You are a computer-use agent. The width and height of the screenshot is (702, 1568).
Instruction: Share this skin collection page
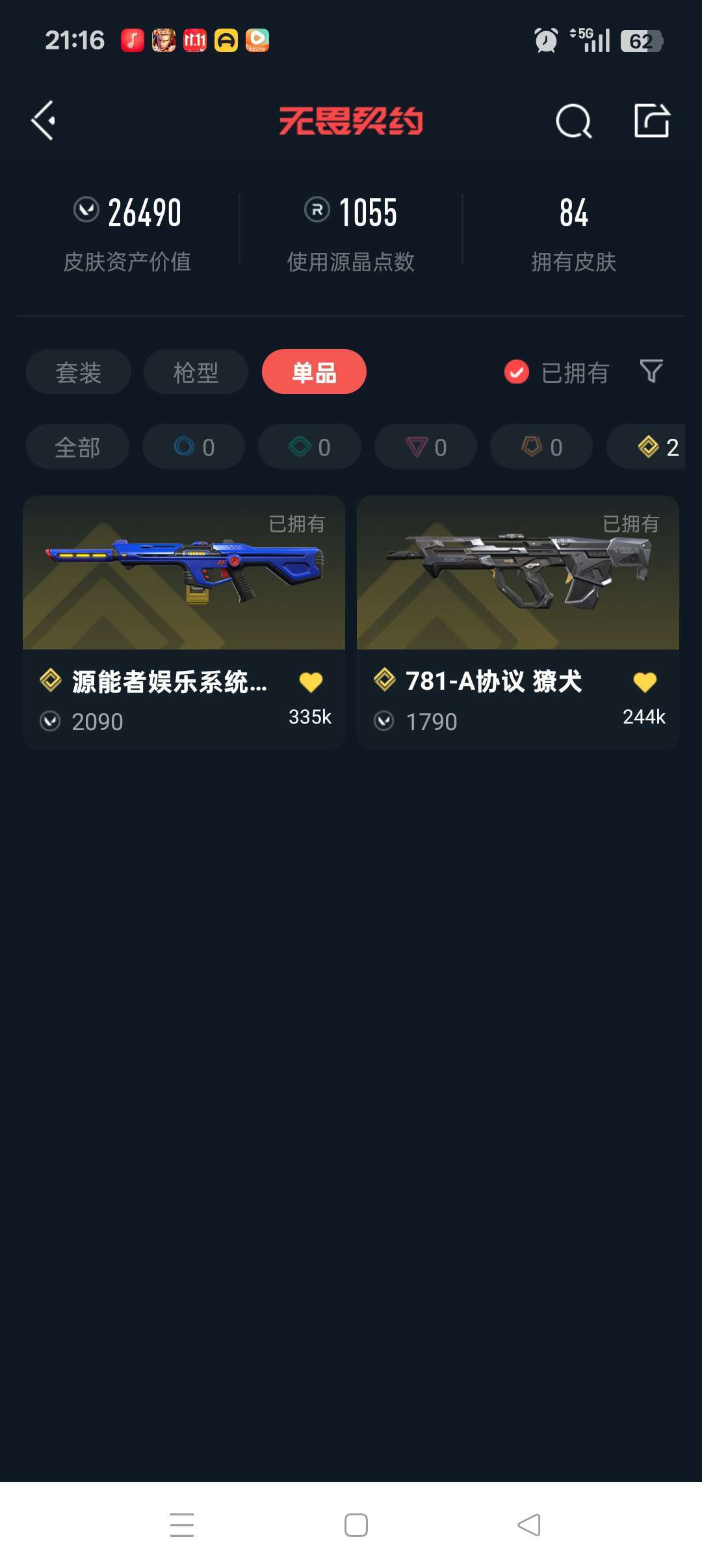tap(651, 121)
